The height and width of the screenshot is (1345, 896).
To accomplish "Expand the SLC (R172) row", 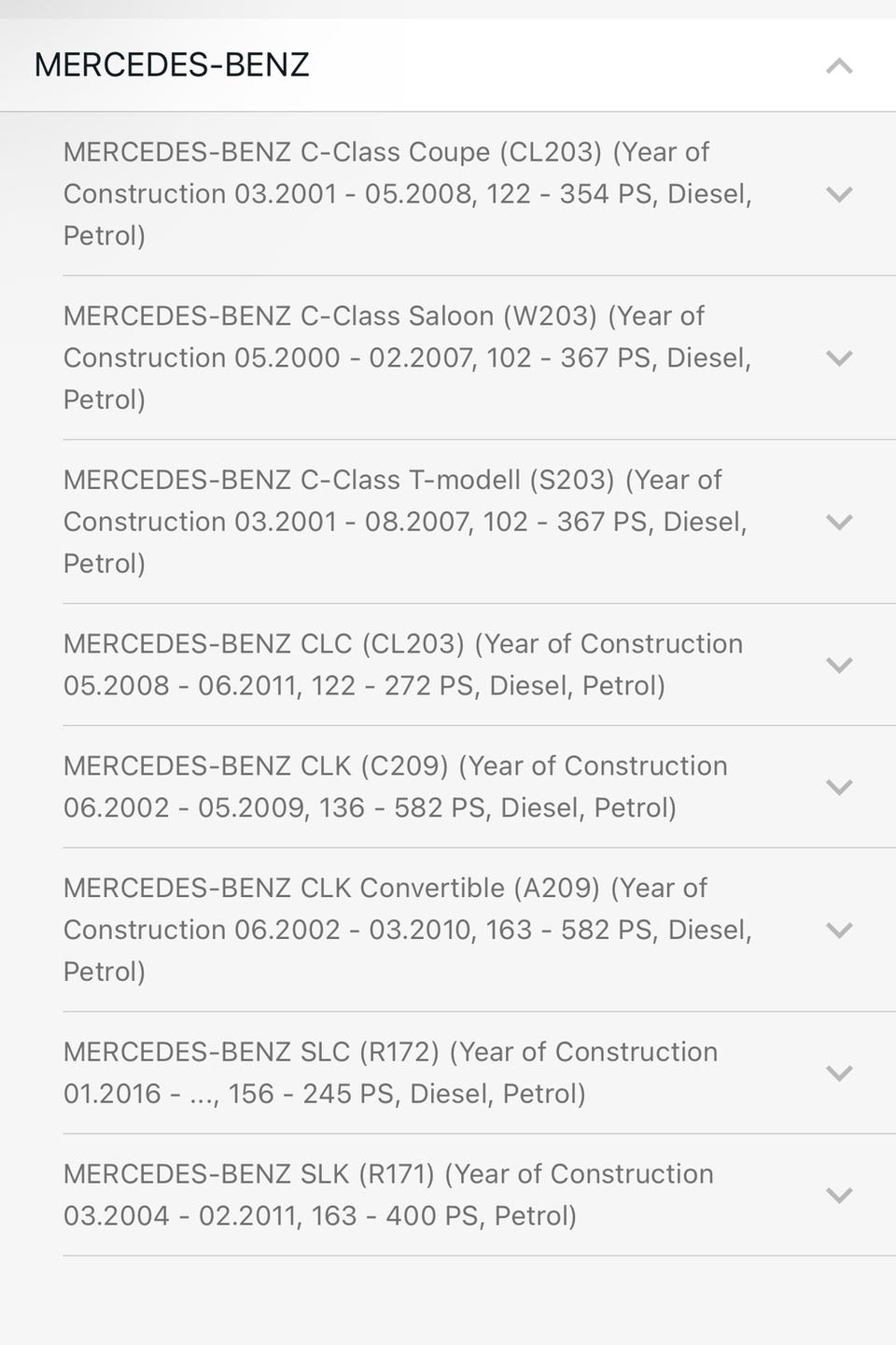I will click(x=839, y=1072).
